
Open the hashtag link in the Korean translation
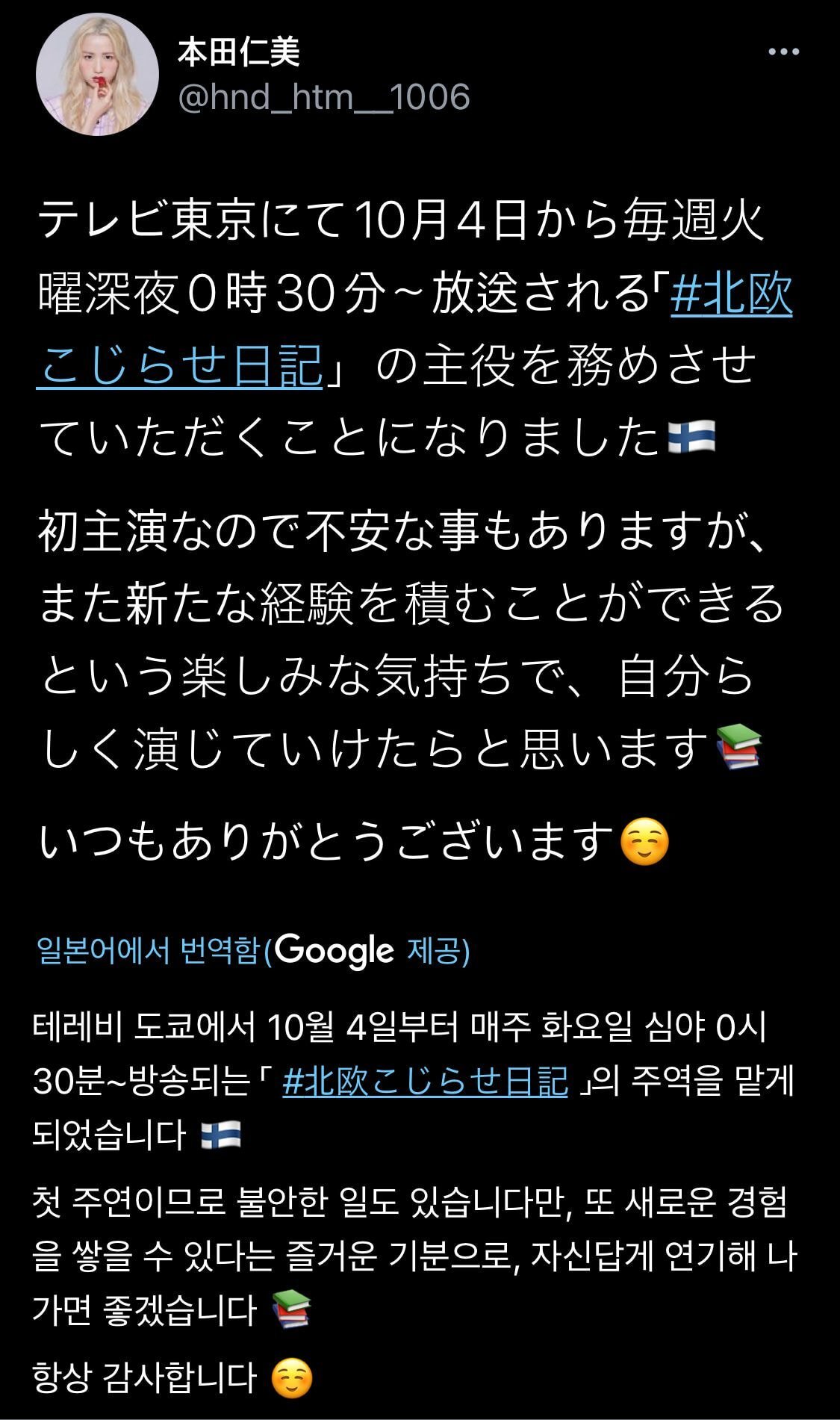pos(426,1082)
